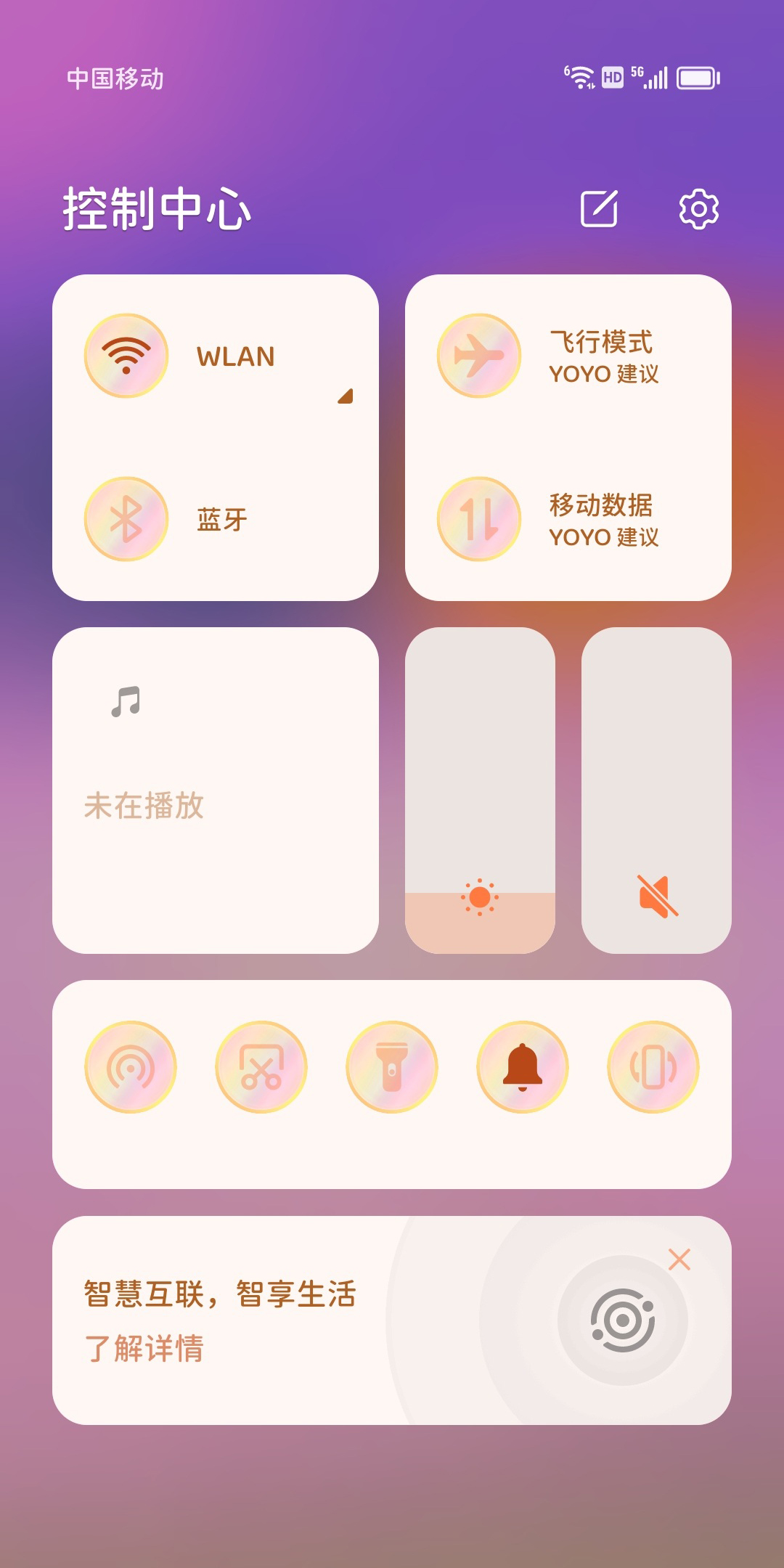Tap the brightness slider
Viewport: 784px width, 1568px height.
tap(480, 790)
